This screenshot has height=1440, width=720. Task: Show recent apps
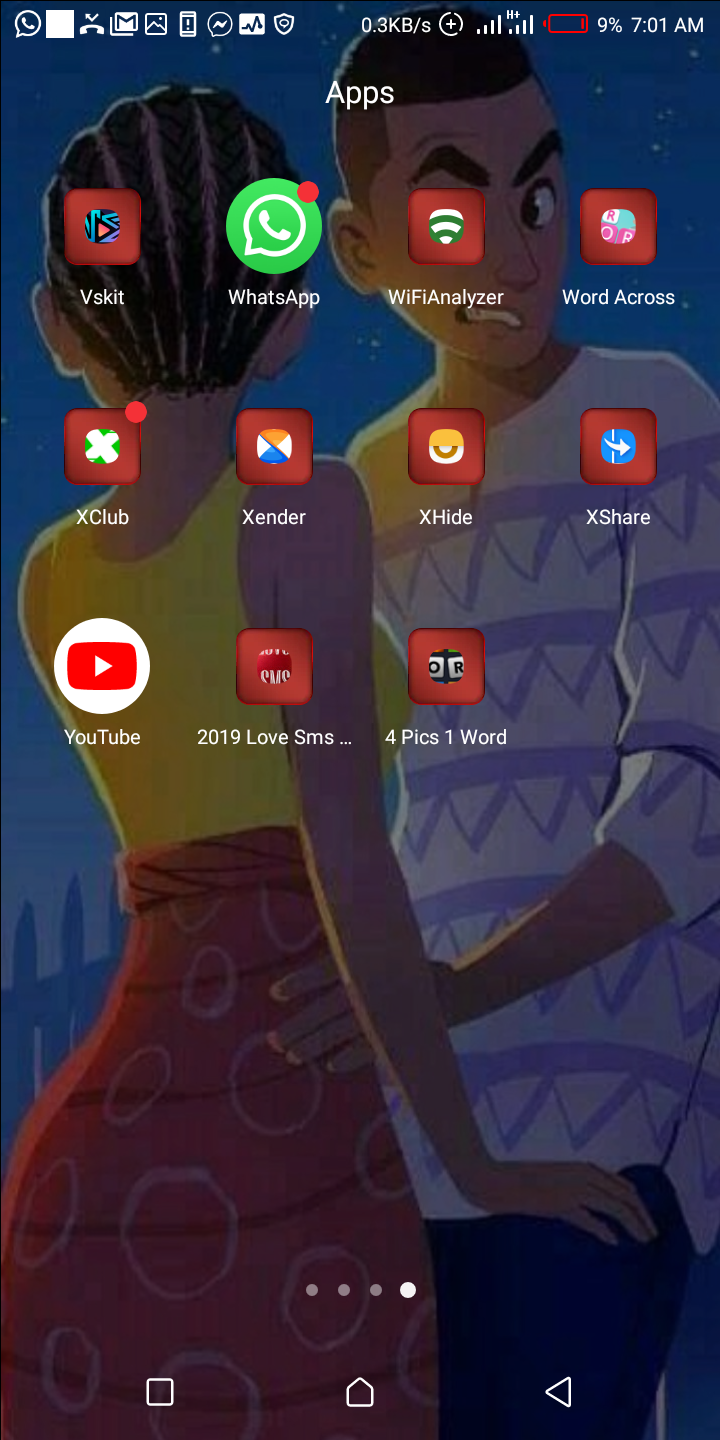160,1392
